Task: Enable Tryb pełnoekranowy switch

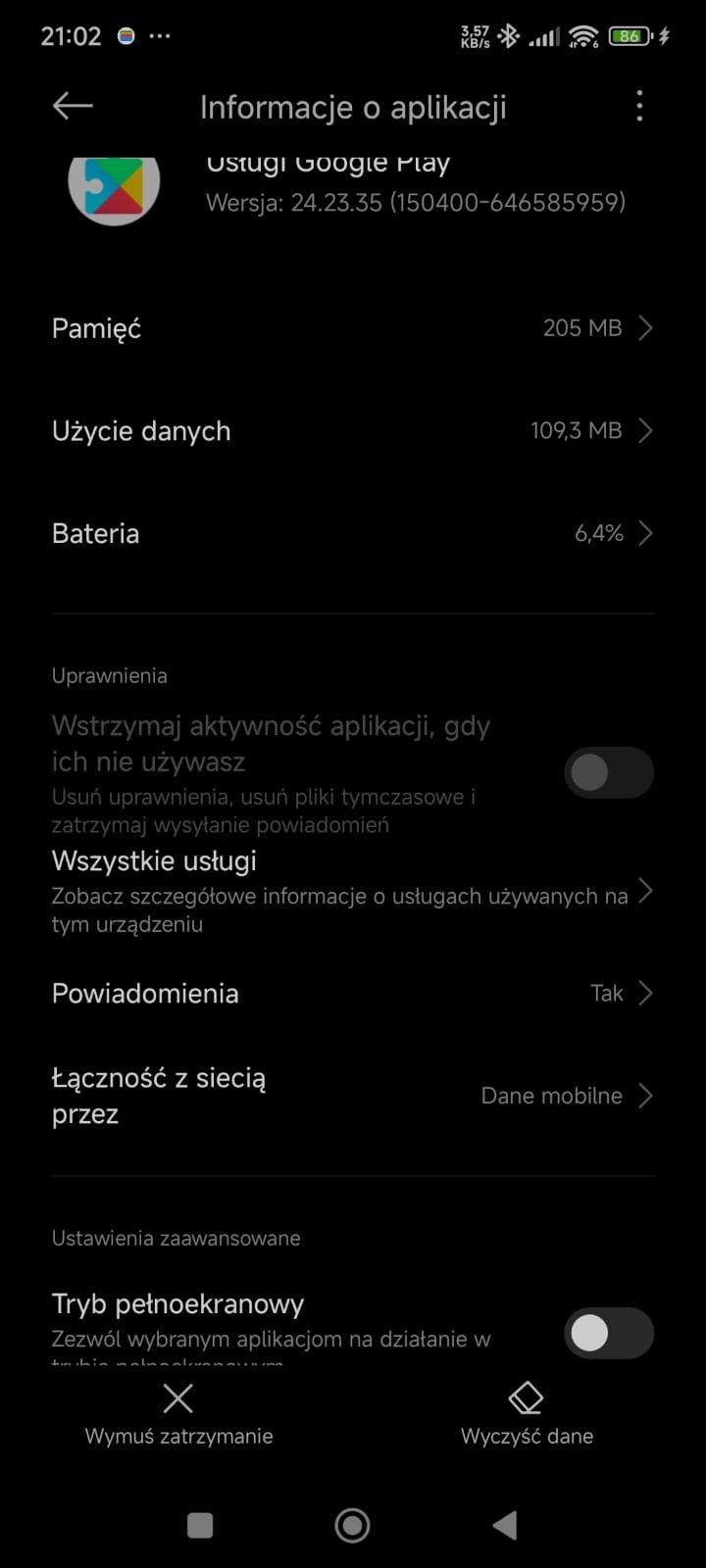Action: point(608,1333)
